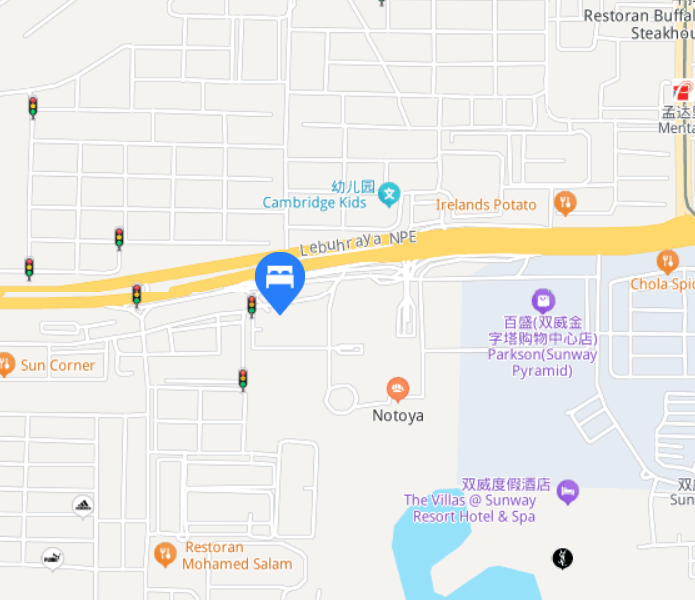Tap the blue hotel bed marker
695x600 pixels.
(280, 278)
